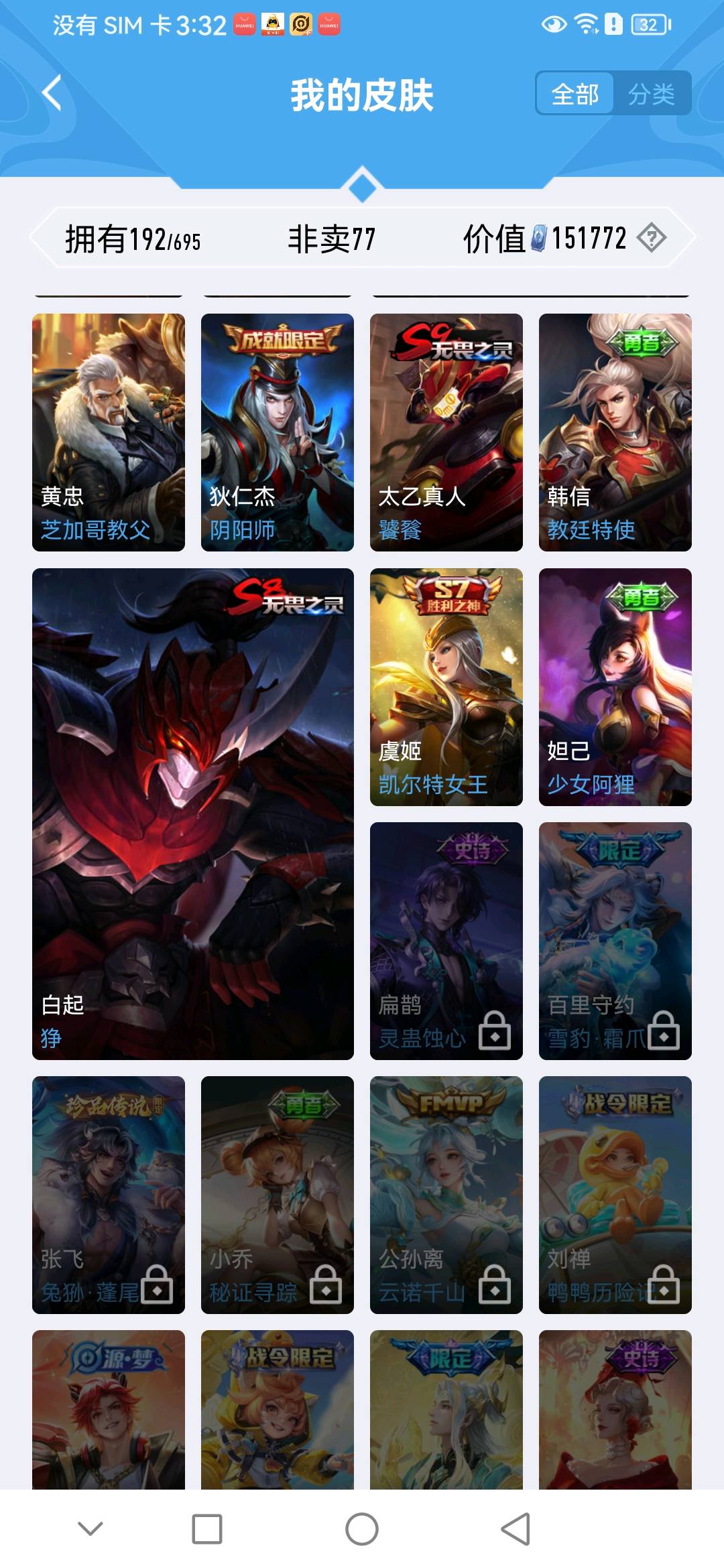This screenshot has width=724, height=1568.
Task: Tap the system back triangle button
Action: point(516,1529)
